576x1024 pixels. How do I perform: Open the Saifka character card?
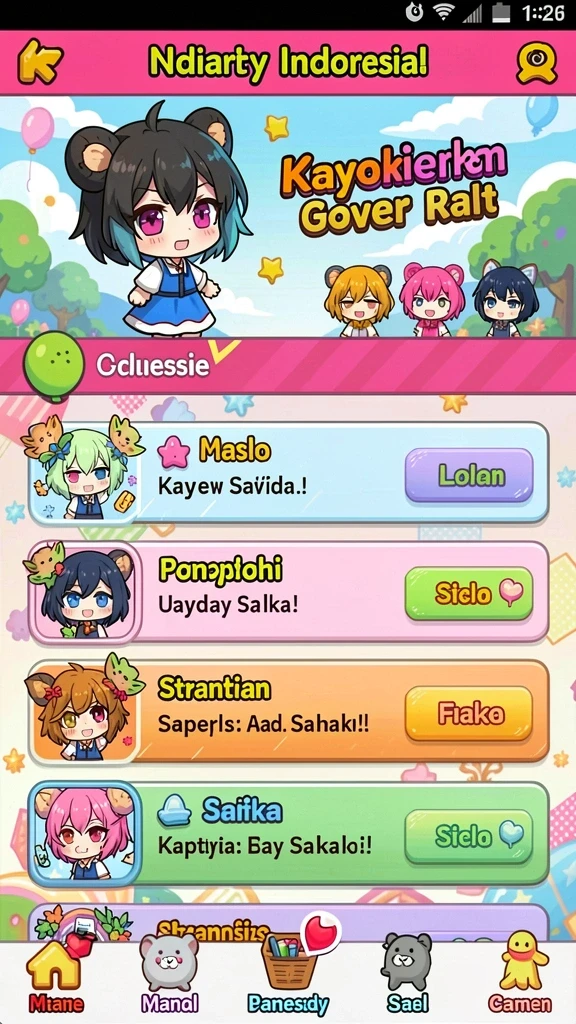pyautogui.click(x=288, y=833)
